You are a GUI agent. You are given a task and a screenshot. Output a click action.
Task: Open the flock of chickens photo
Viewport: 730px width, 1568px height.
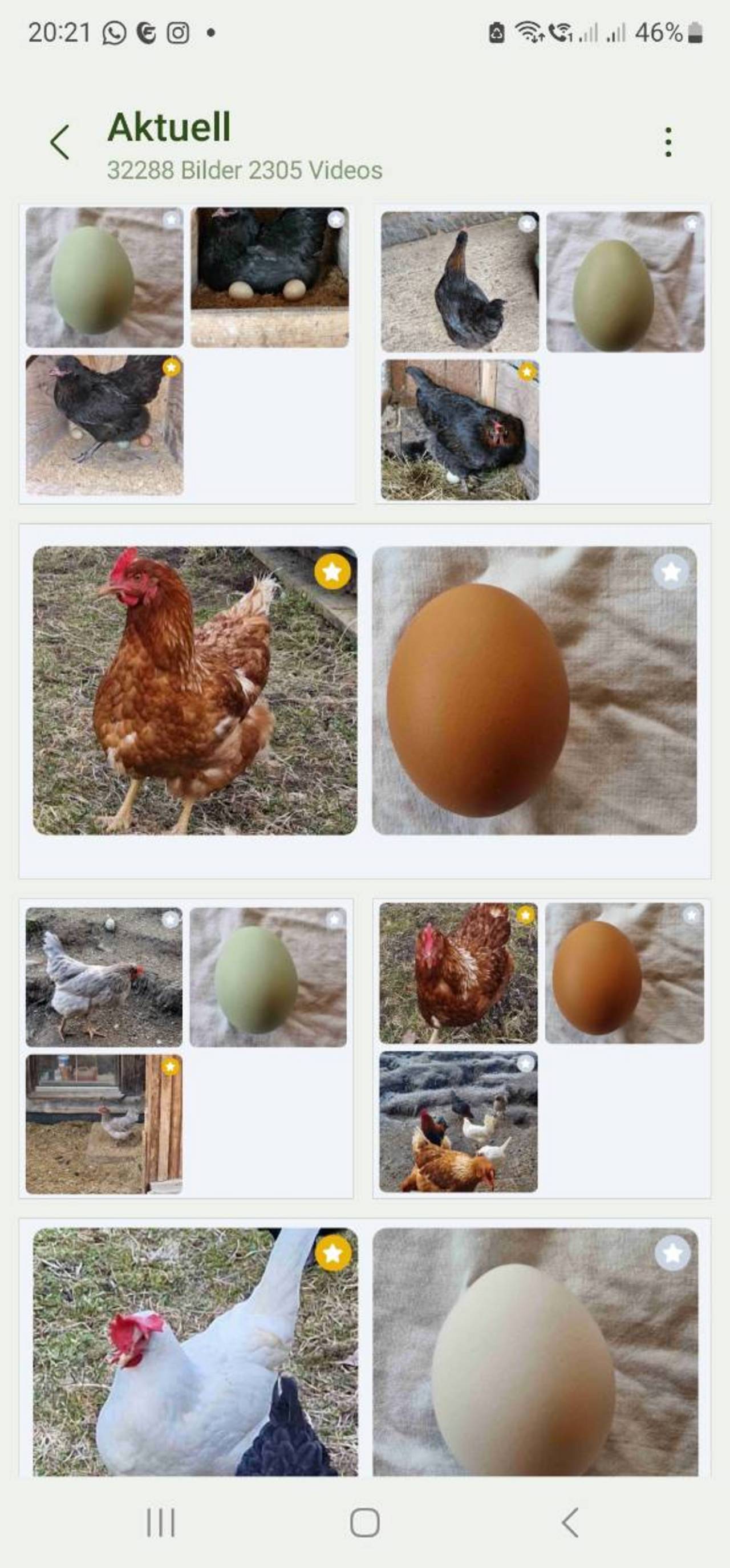[459, 1122]
